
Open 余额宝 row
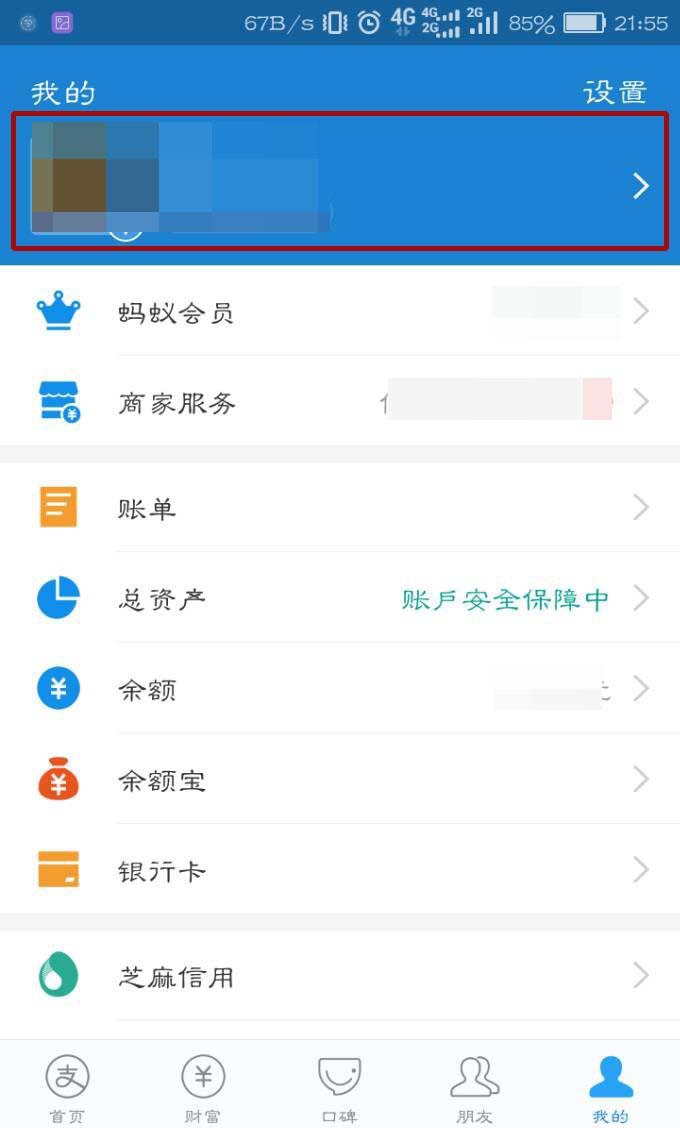click(340, 780)
